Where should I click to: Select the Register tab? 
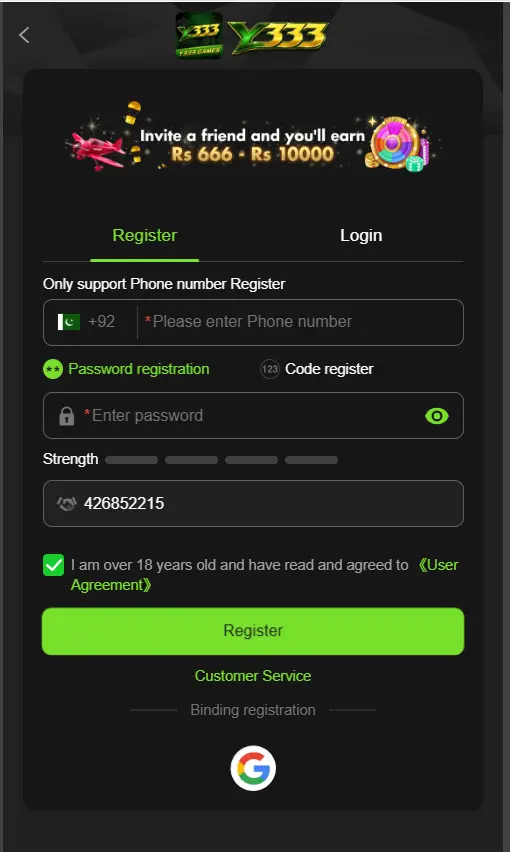[144, 235]
